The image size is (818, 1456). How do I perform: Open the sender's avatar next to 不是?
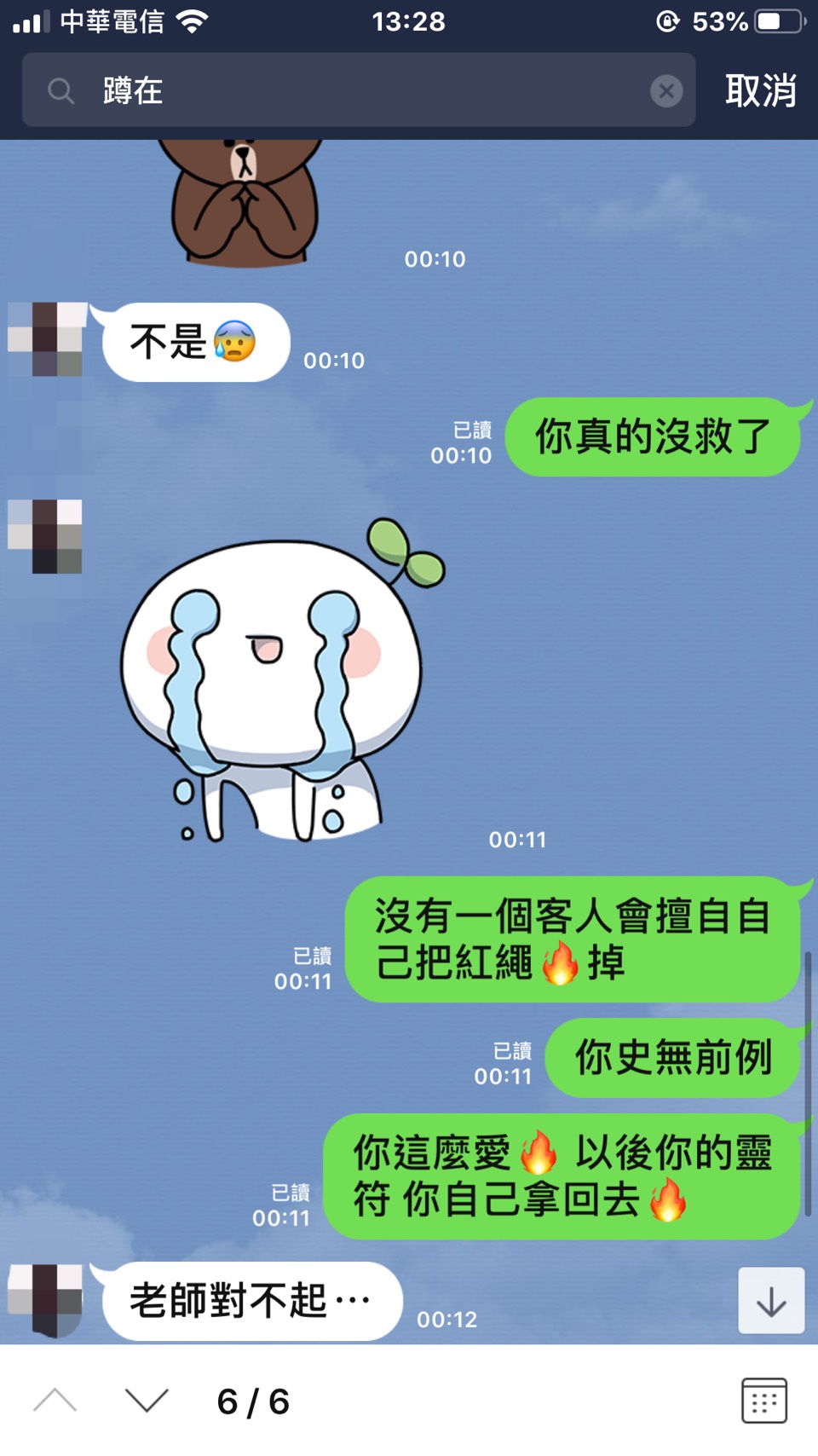tap(47, 338)
